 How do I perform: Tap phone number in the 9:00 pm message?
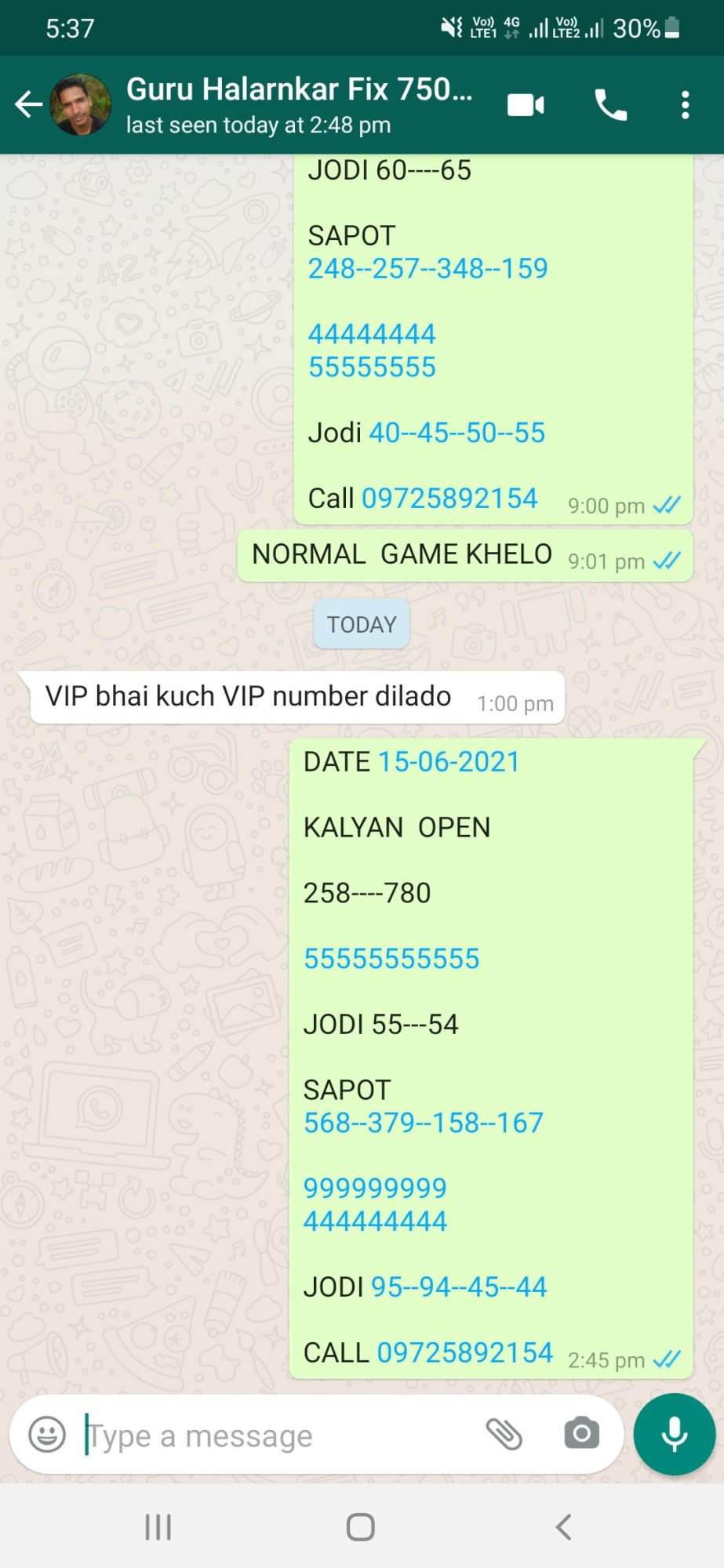(449, 498)
